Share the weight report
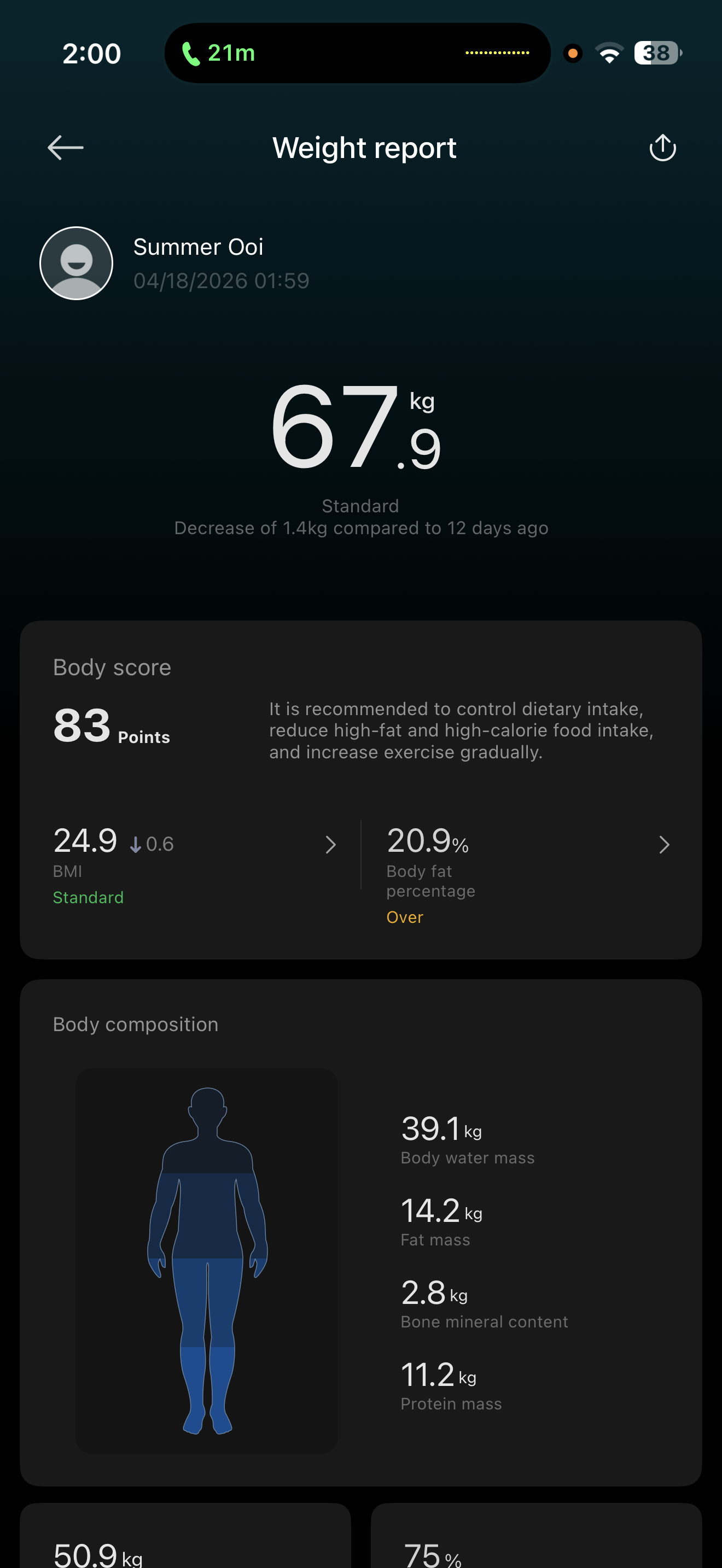The height and width of the screenshot is (1568, 722). coord(662,147)
